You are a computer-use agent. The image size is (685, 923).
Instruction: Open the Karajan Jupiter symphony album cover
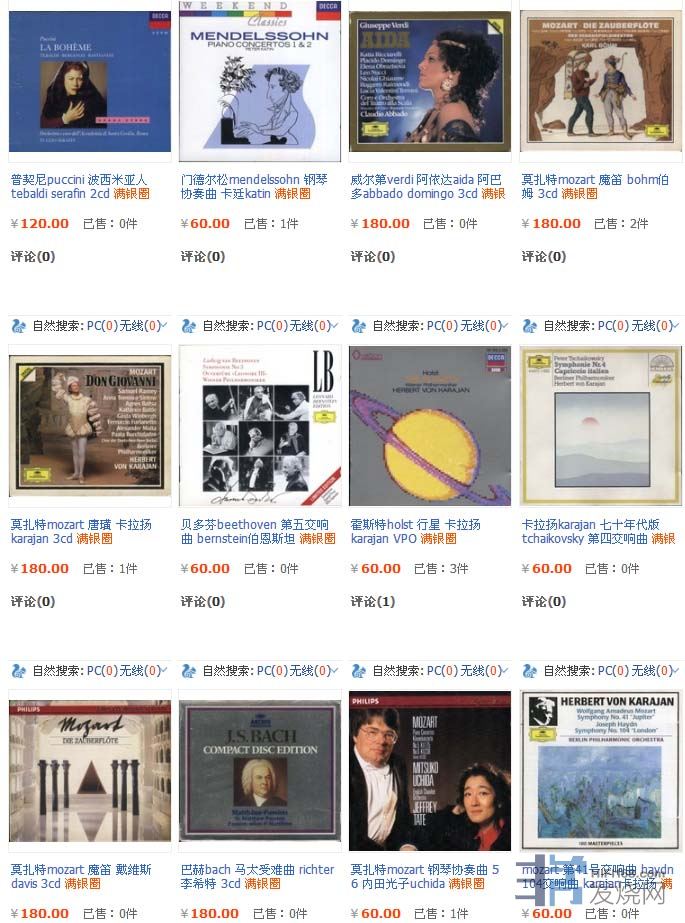[x=600, y=770]
